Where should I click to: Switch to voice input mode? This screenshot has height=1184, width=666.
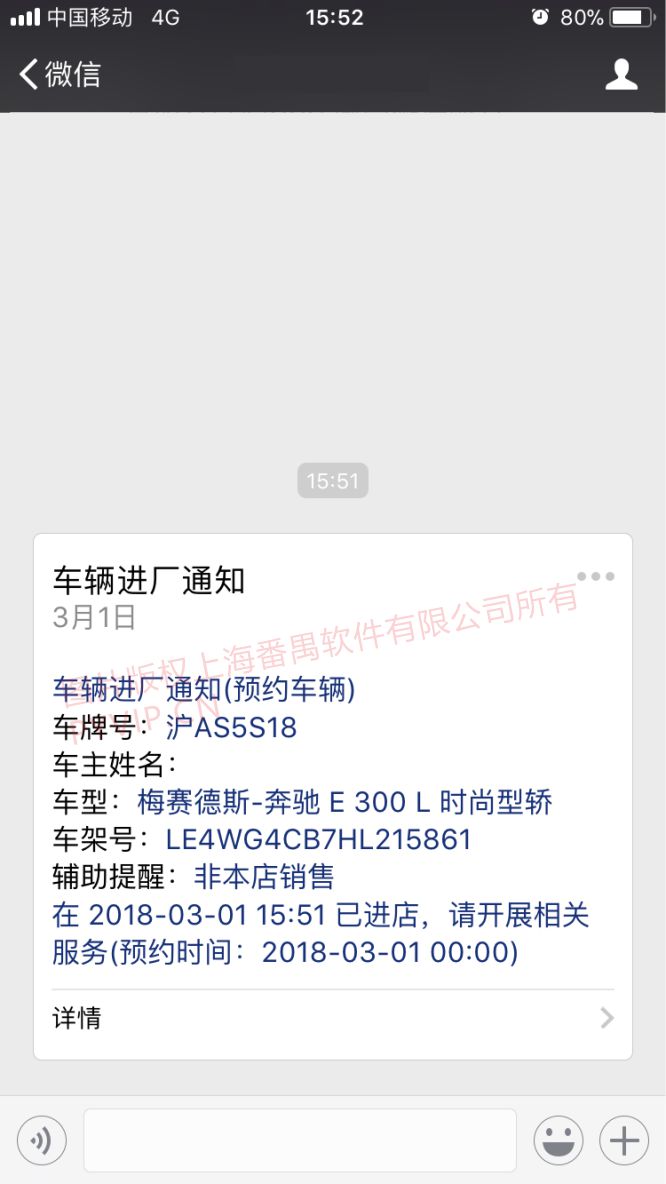(42, 1140)
